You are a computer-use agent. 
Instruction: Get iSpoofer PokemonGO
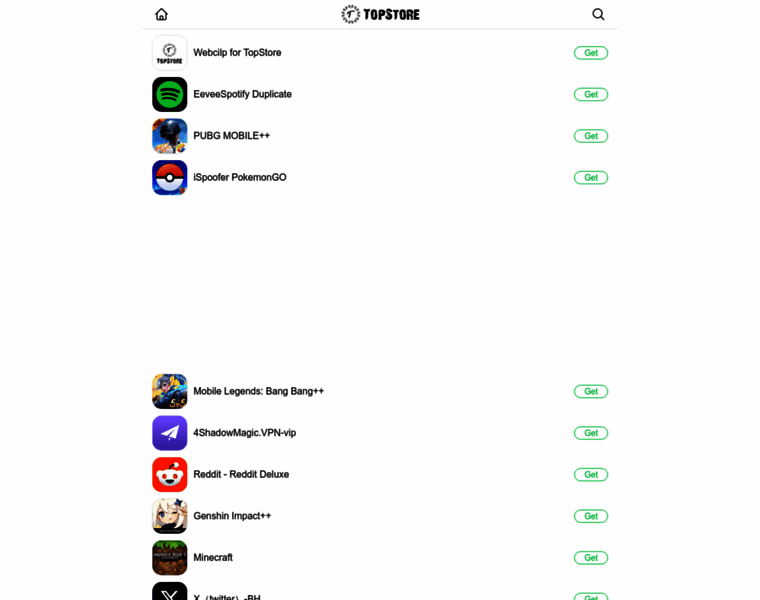point(590,177)
